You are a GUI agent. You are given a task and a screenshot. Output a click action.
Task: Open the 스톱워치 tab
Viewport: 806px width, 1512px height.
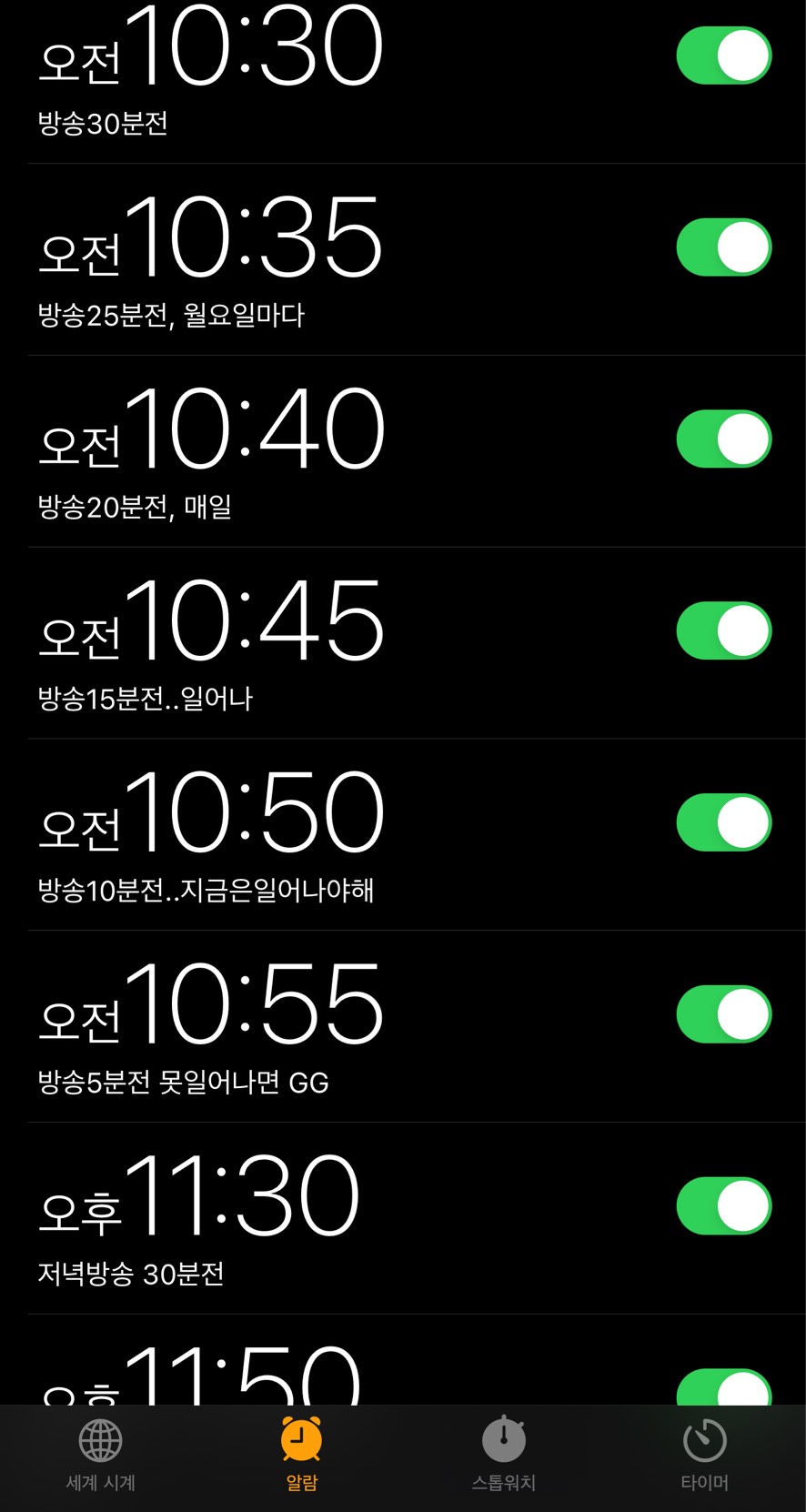tap(503, 1454)
